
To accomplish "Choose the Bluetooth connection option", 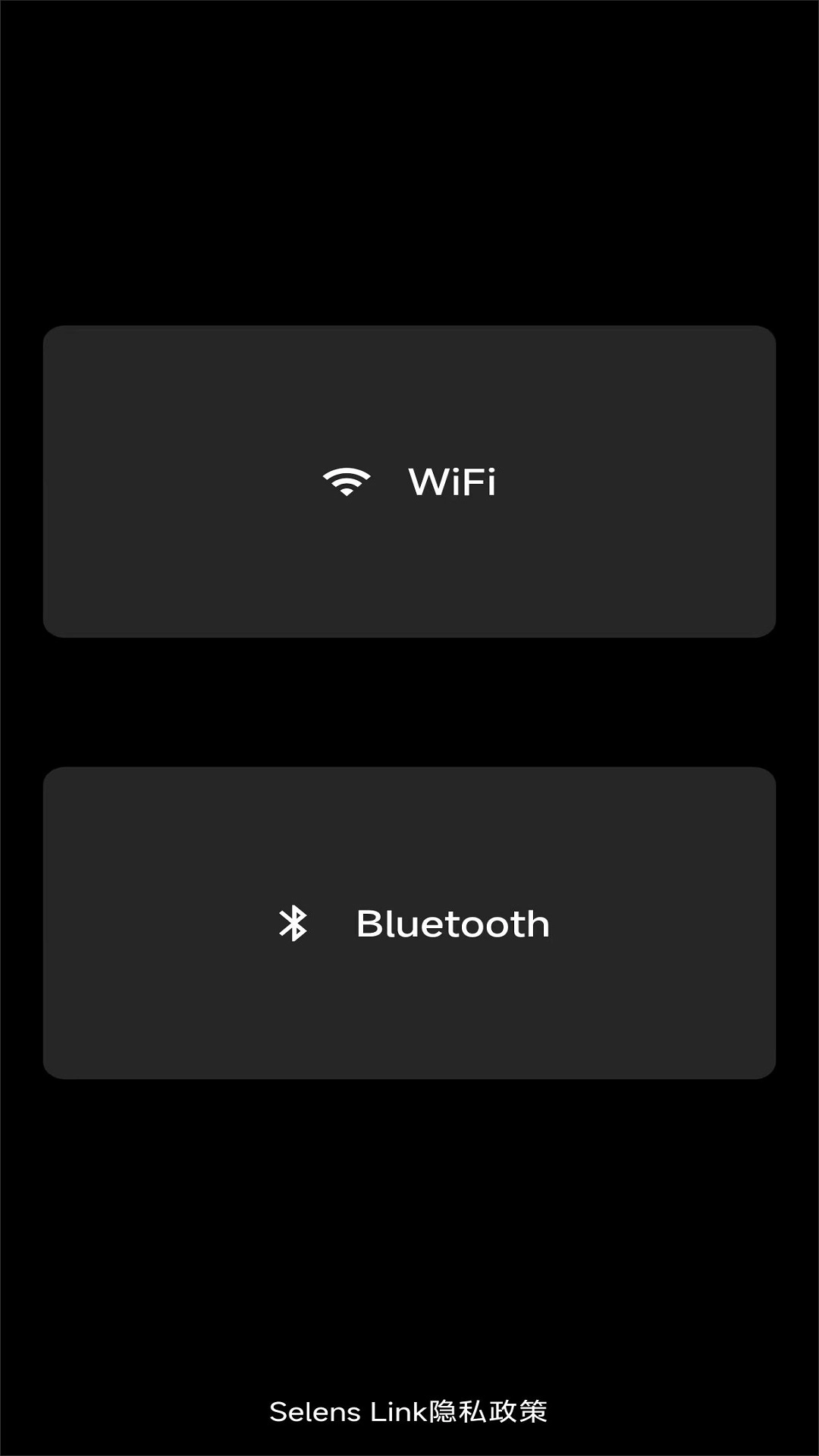I will [x=409, y=923].
